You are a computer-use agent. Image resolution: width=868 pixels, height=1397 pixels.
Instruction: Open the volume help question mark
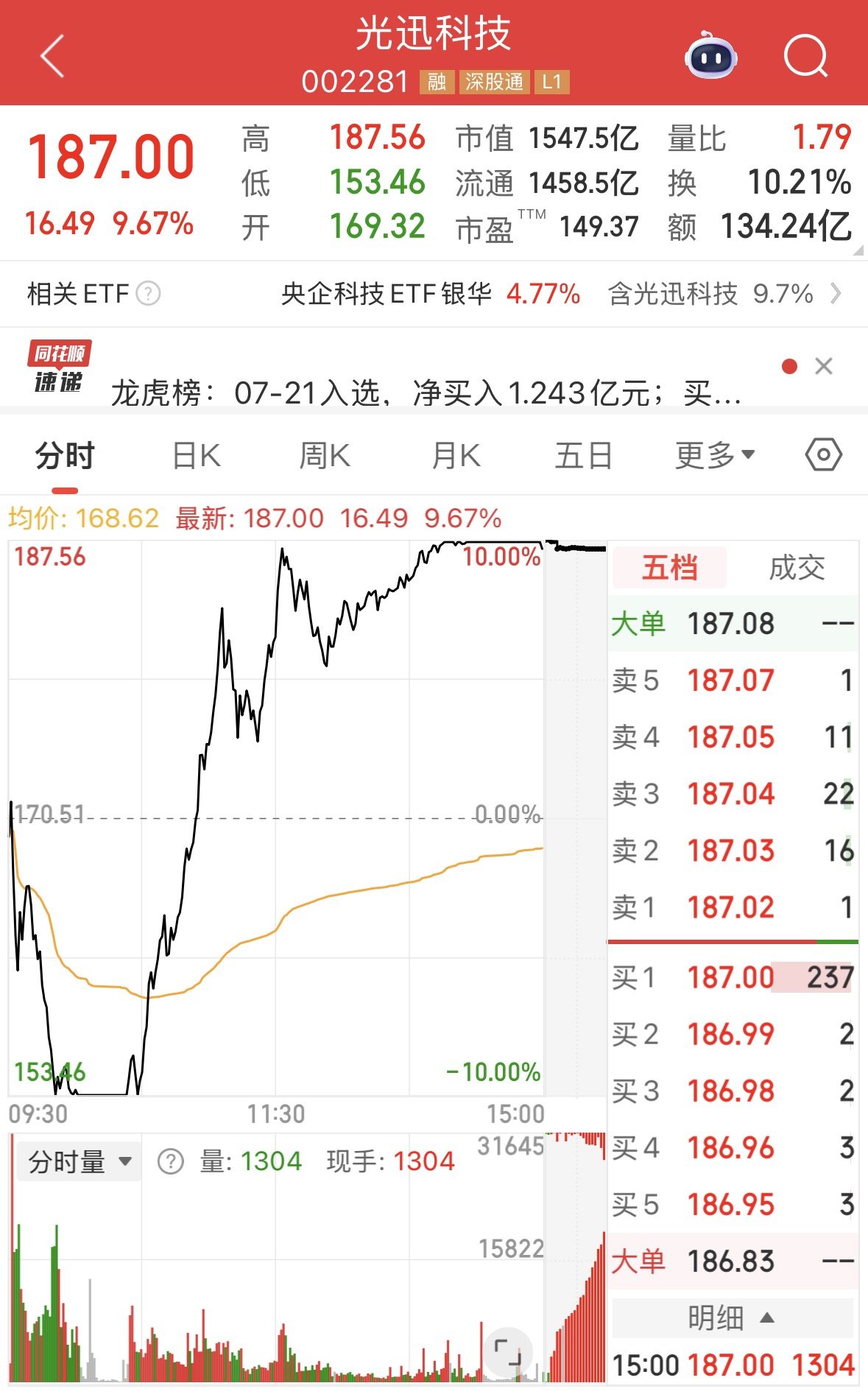point(171,1162)
